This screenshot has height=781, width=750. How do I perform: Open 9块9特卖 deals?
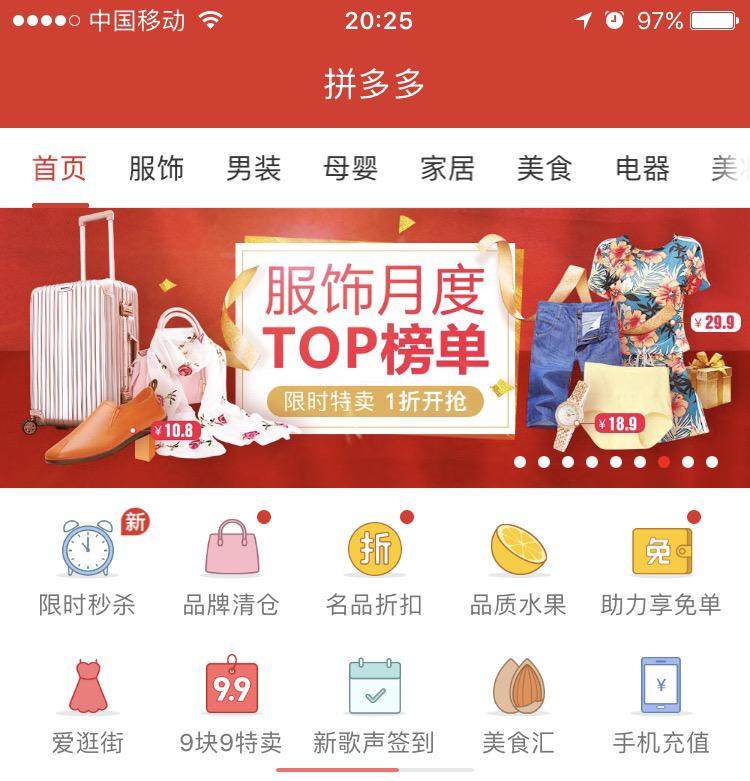(x=231, y=705)
